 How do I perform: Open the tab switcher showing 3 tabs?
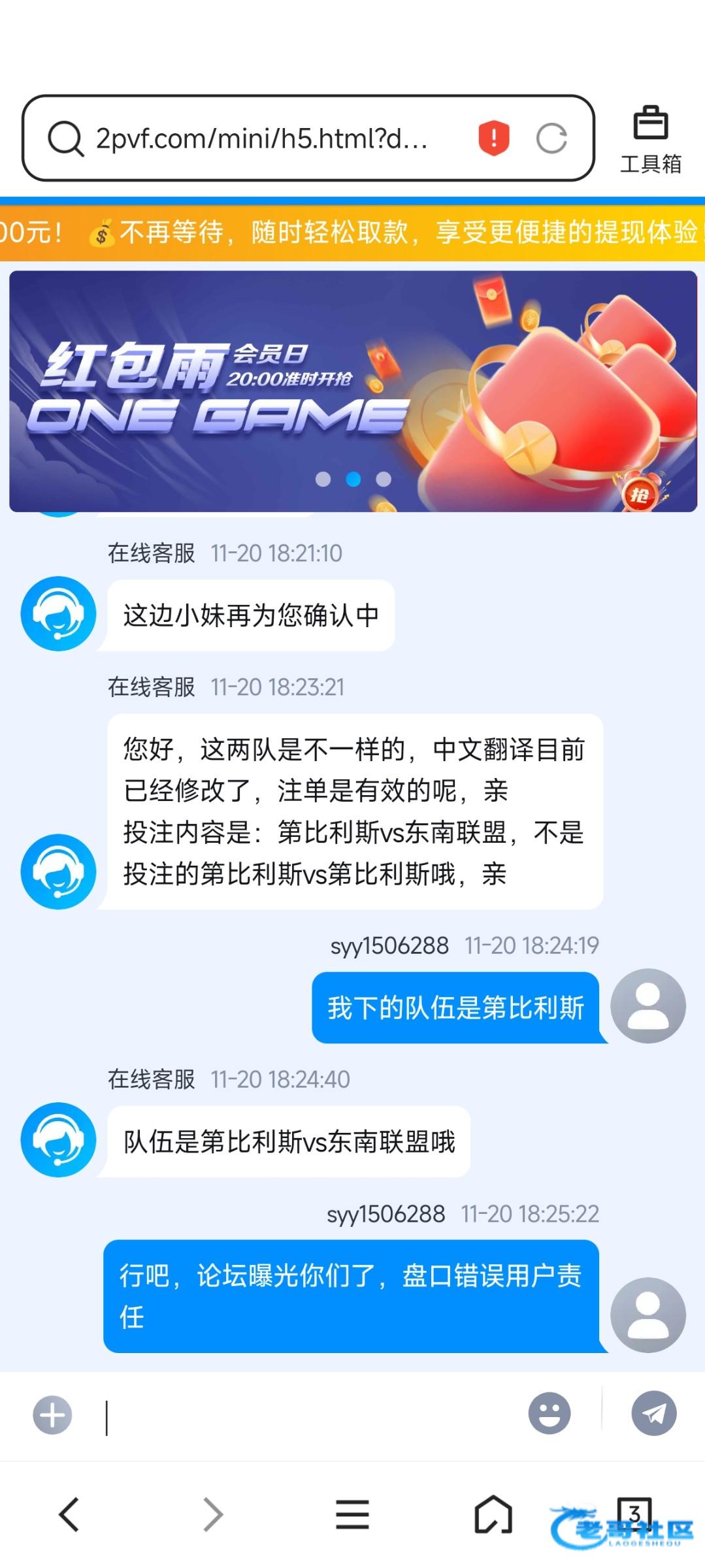pos(634,1513)
